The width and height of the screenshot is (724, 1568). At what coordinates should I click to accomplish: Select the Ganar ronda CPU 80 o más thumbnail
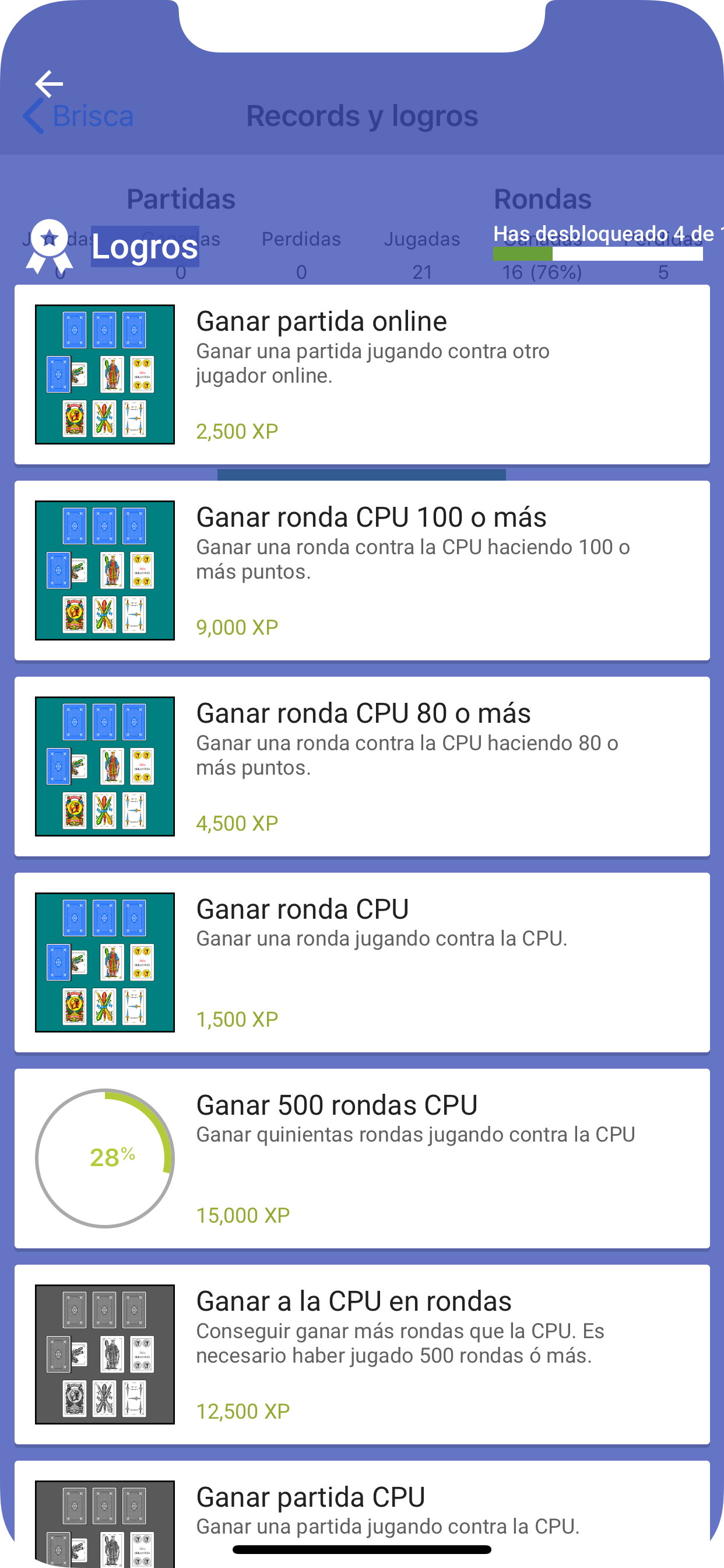tap(105, 765)
